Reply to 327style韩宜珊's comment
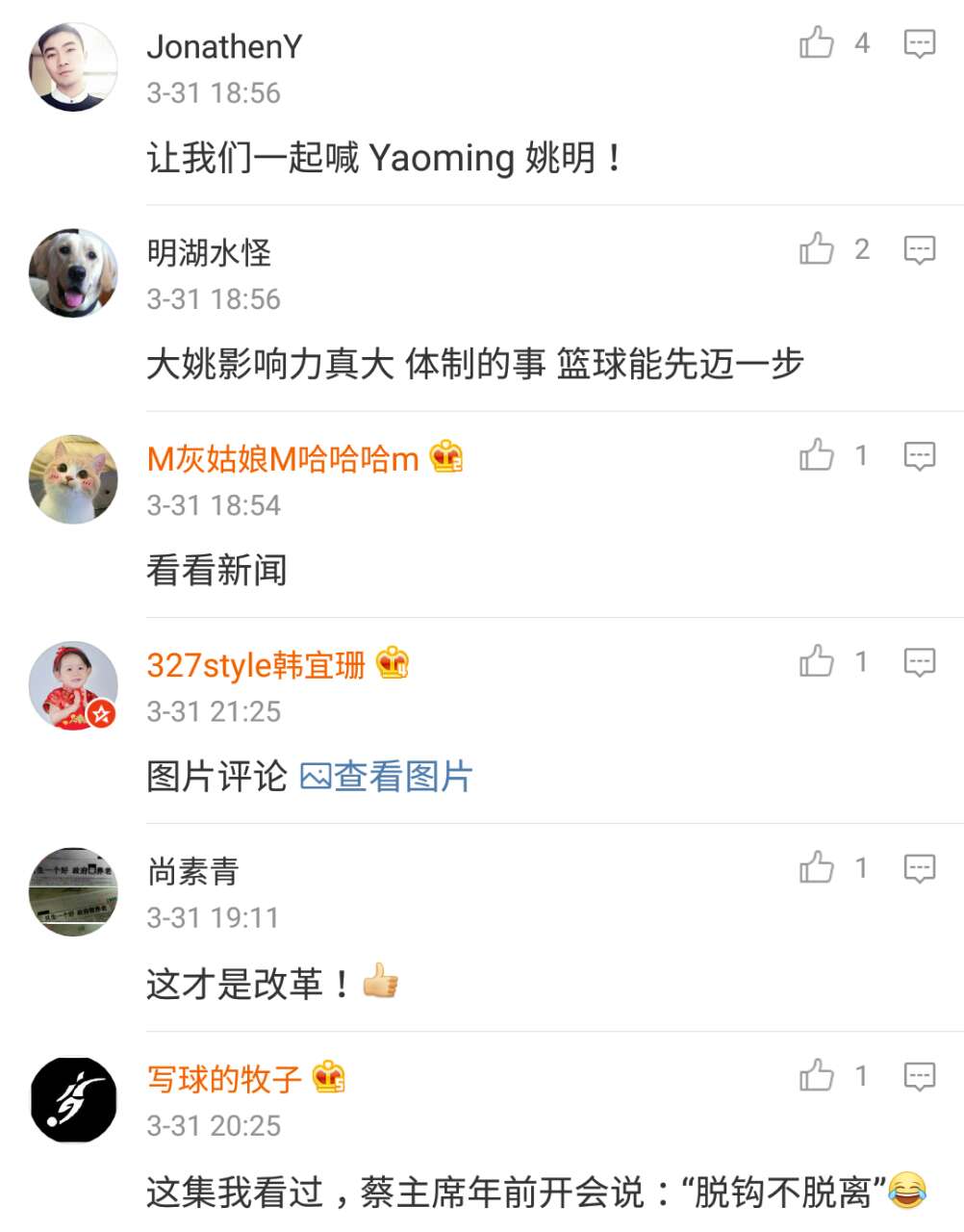 point(920,662)
